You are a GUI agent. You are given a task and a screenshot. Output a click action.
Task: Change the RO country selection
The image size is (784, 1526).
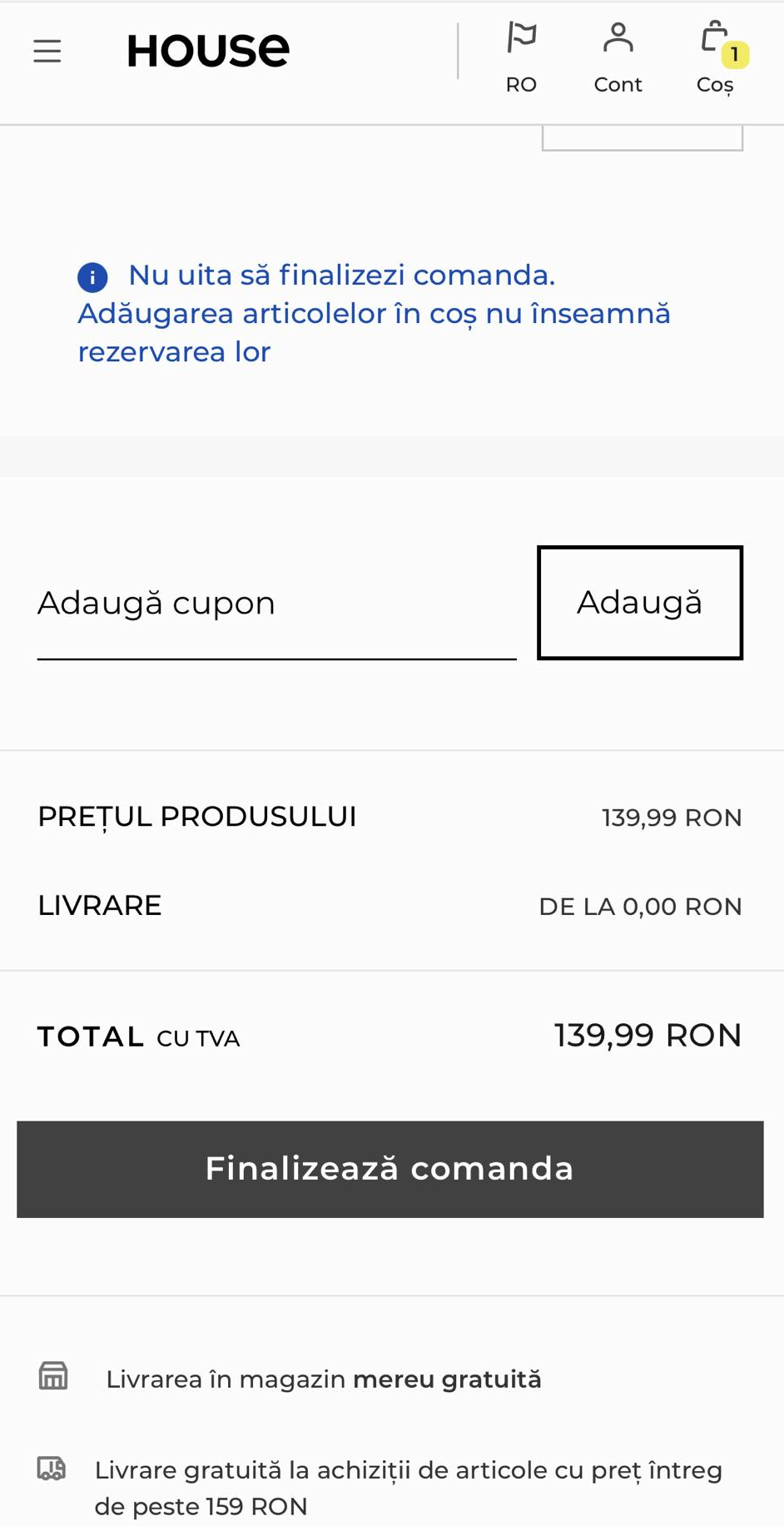pyautogui.click(x=522, y=57)
